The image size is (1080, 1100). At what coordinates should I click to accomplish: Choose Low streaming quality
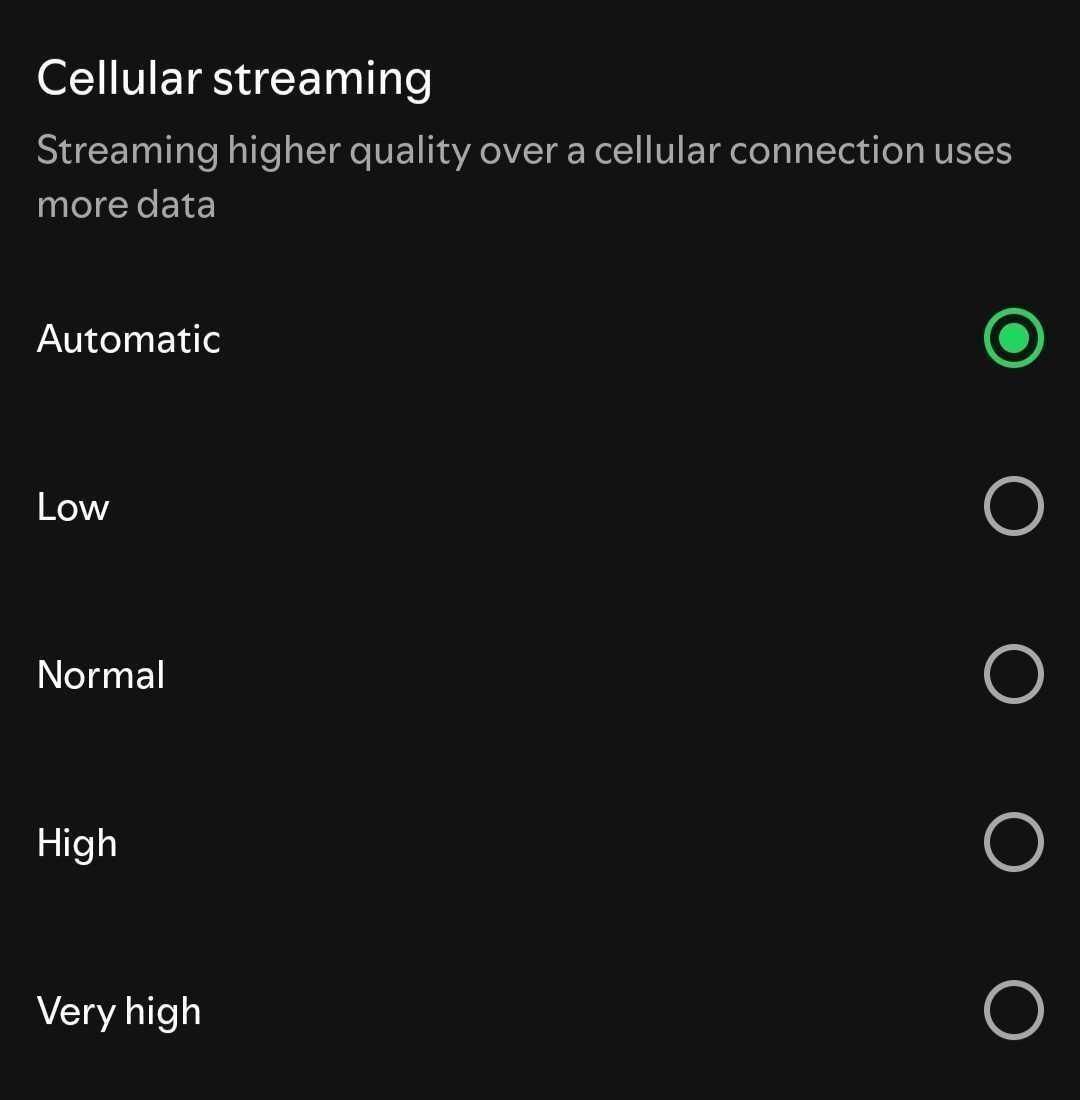(1013, 507)
